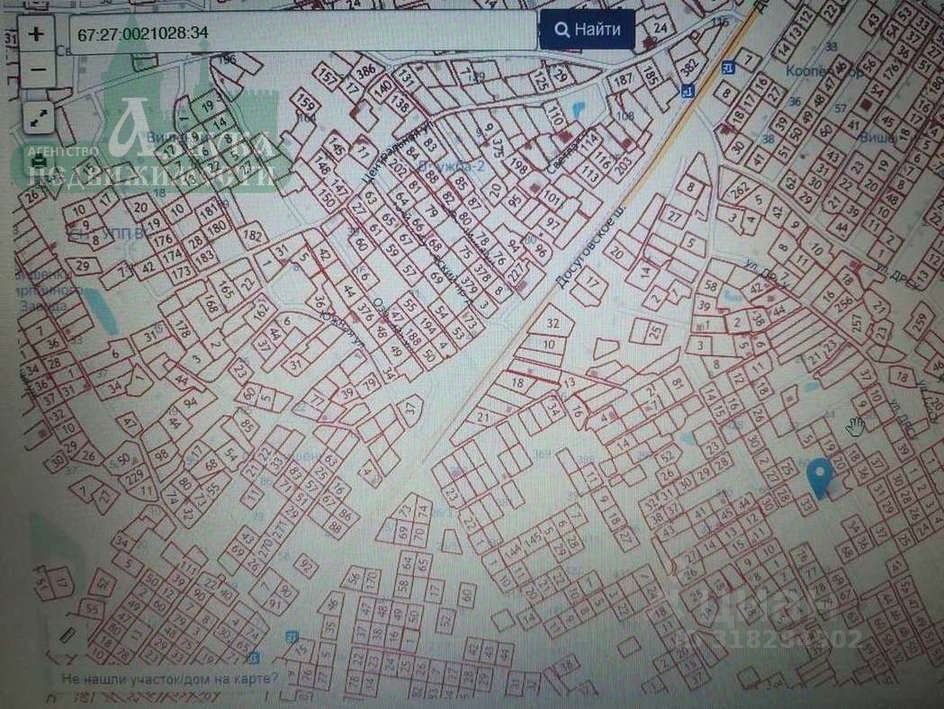This screenshot has height=709, width=944.
Task: Open the ruler measurement tool
Action: coord(68,635)
